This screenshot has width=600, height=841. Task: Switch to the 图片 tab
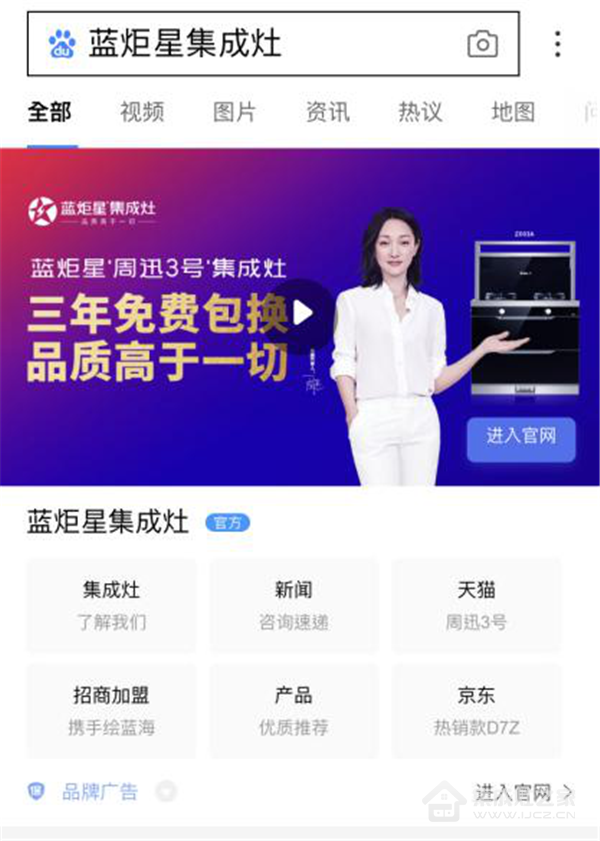coord(234,112)
